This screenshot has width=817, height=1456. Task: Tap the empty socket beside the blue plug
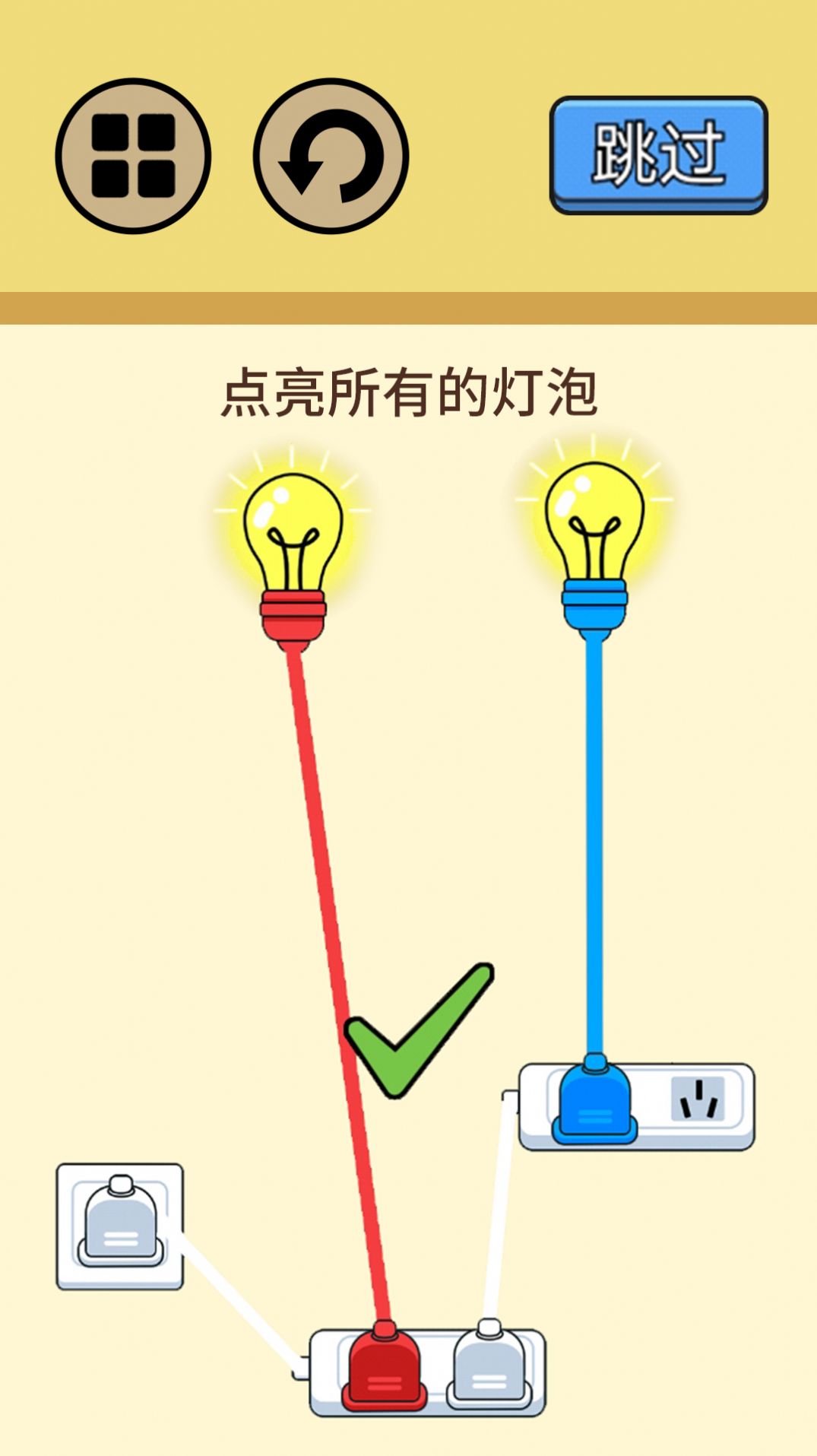pyautogui.click(x=698, y=1099)
